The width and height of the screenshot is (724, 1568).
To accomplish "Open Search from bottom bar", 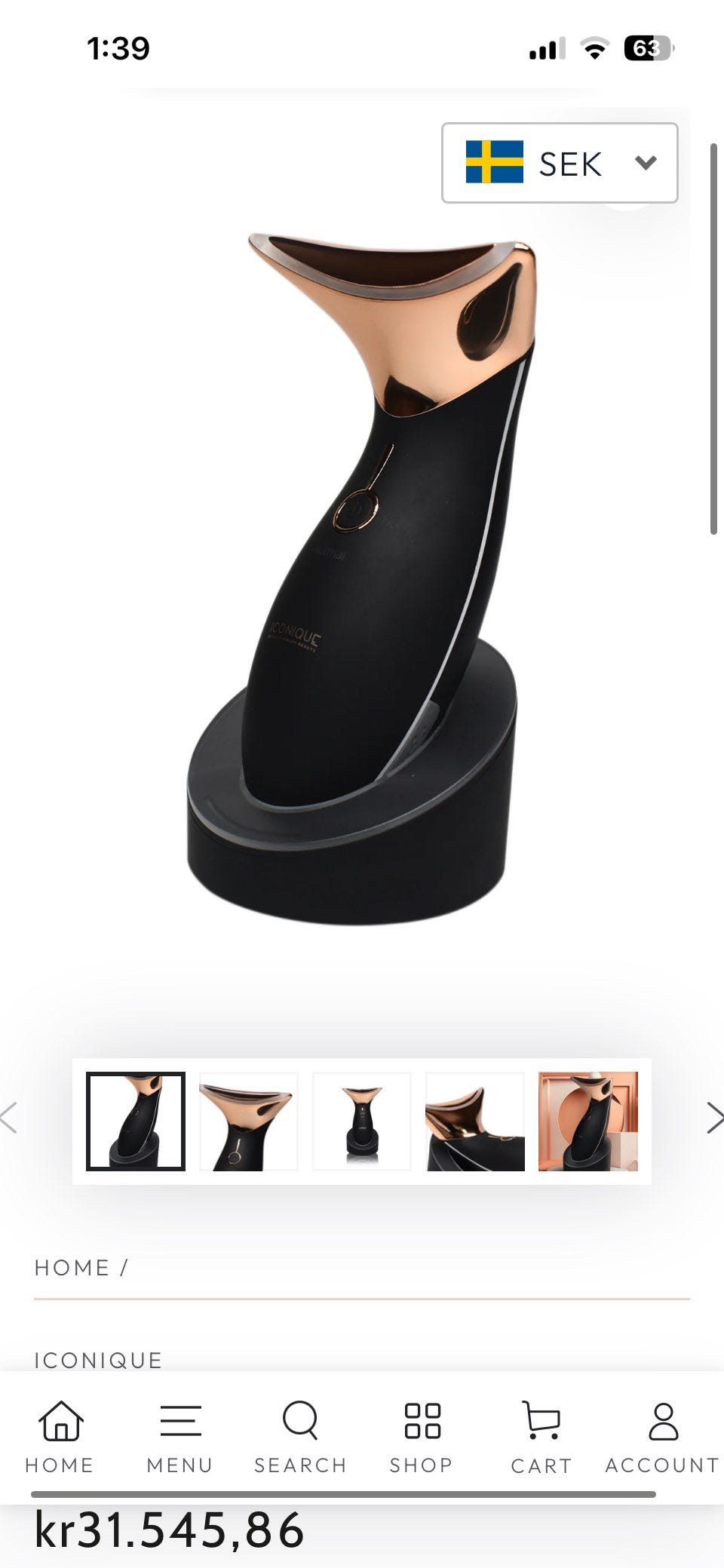I will pos(300,1437).
